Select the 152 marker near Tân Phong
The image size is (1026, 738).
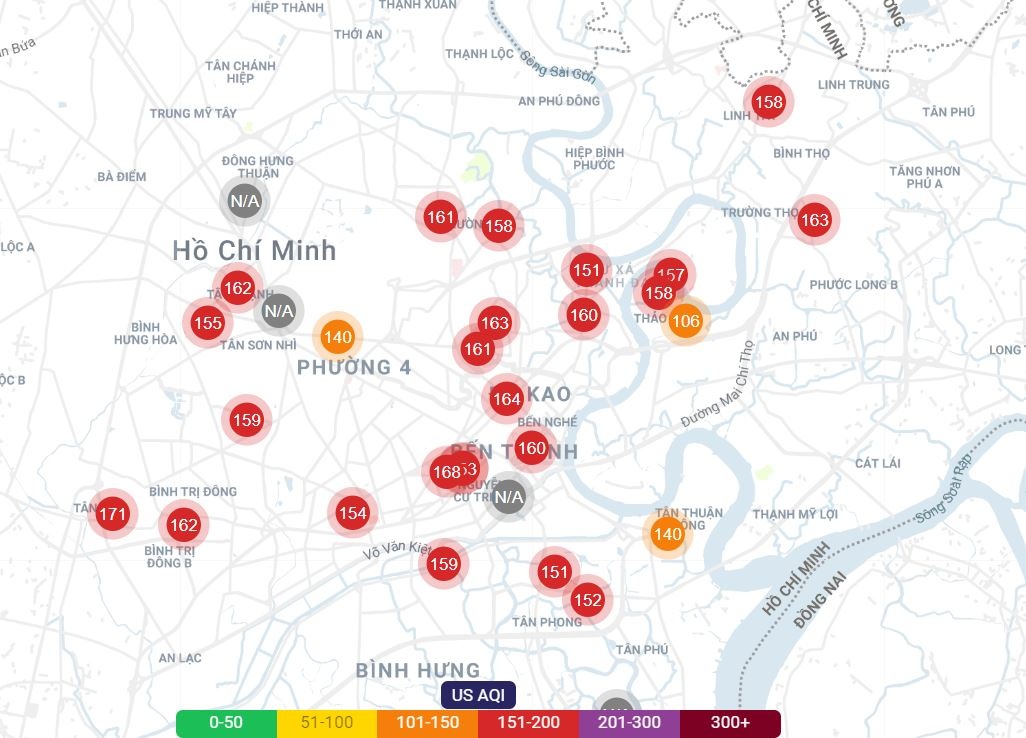[x=588, y=600]
